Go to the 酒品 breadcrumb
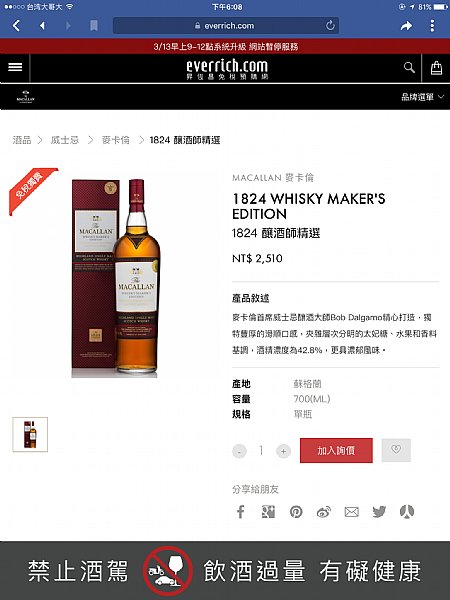 [x=22, y=140]
